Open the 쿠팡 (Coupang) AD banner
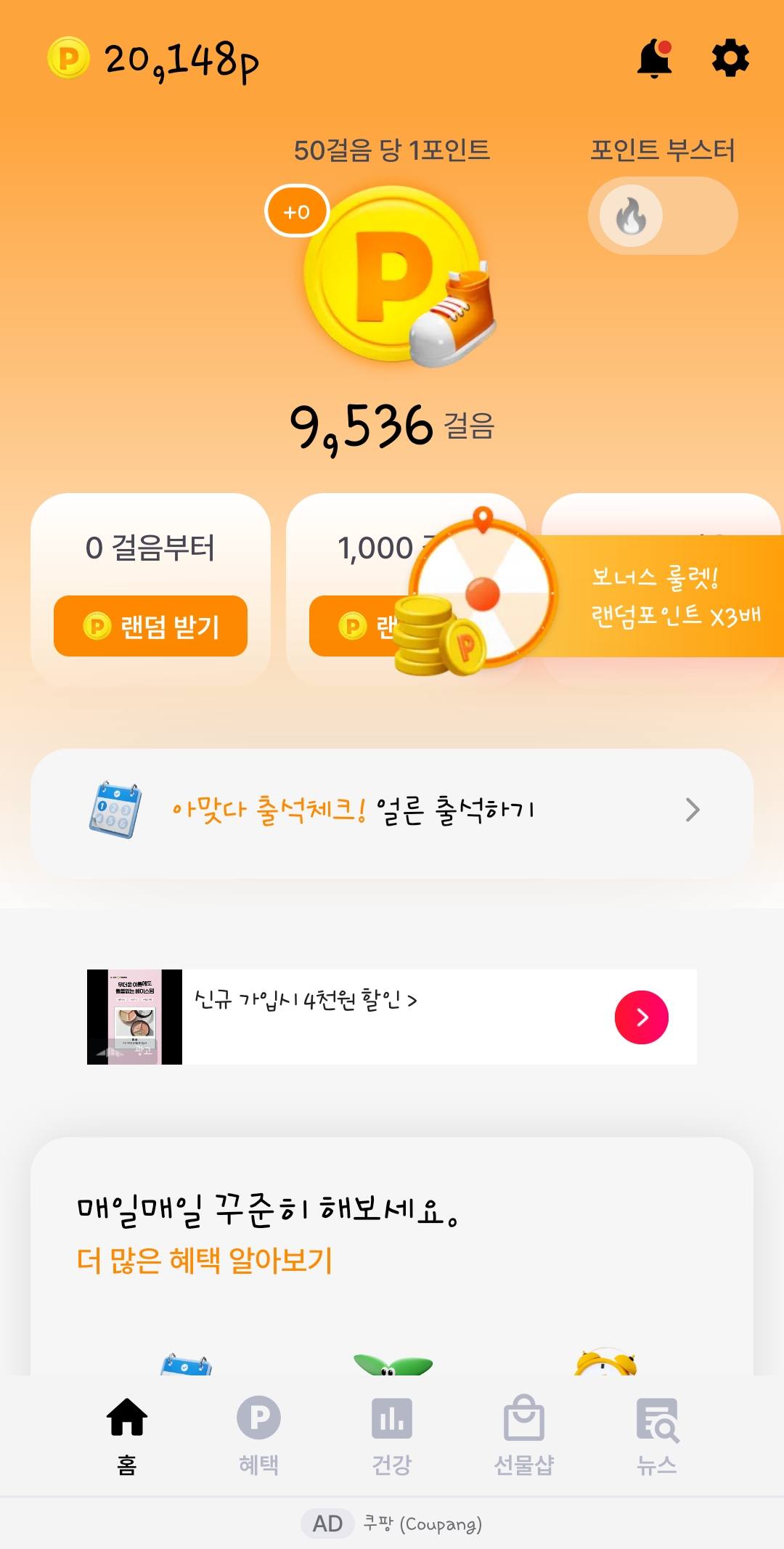The image size is (784, 1549). pos(392,1524)
